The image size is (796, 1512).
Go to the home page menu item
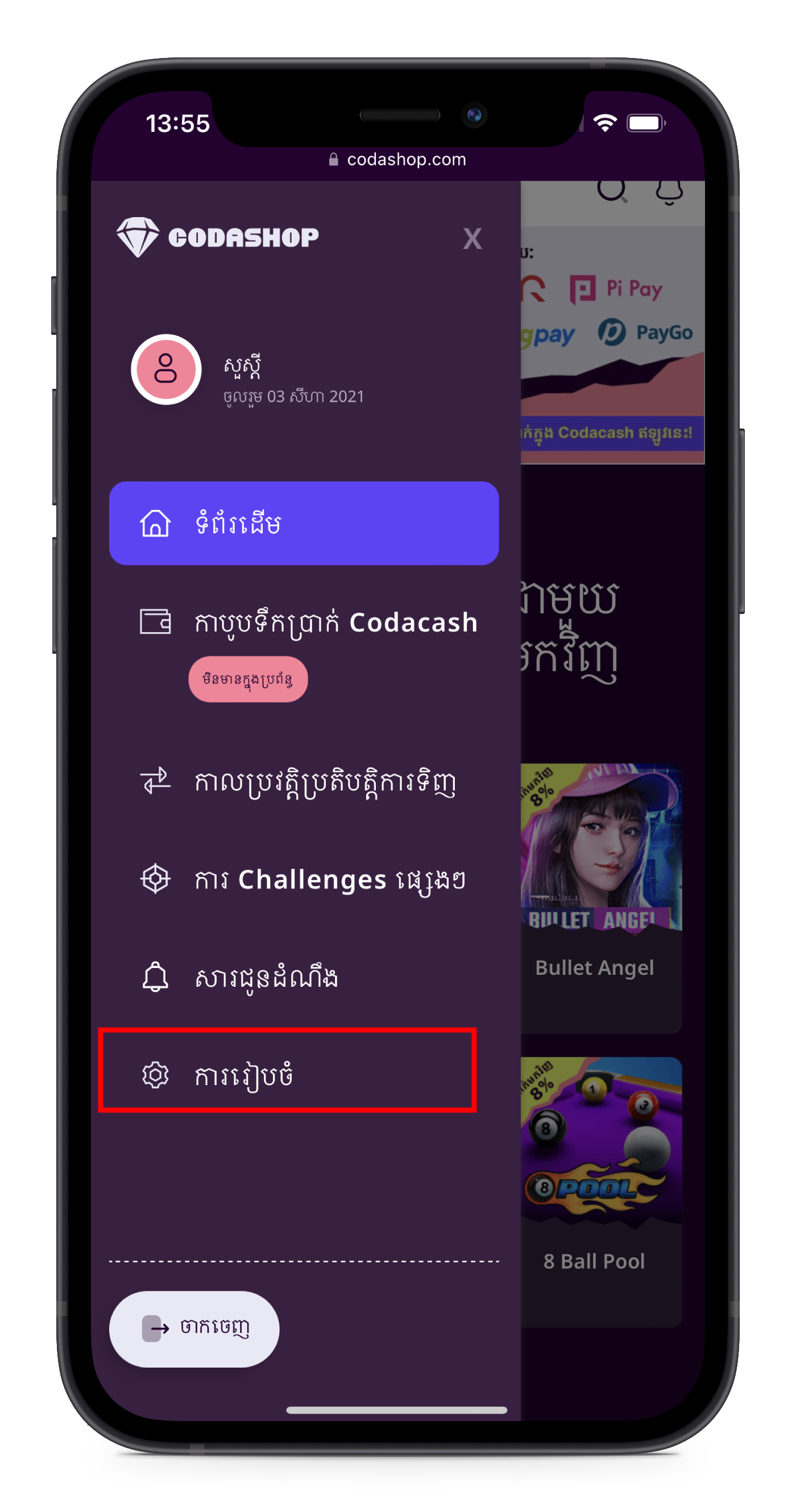click(304, 523)
